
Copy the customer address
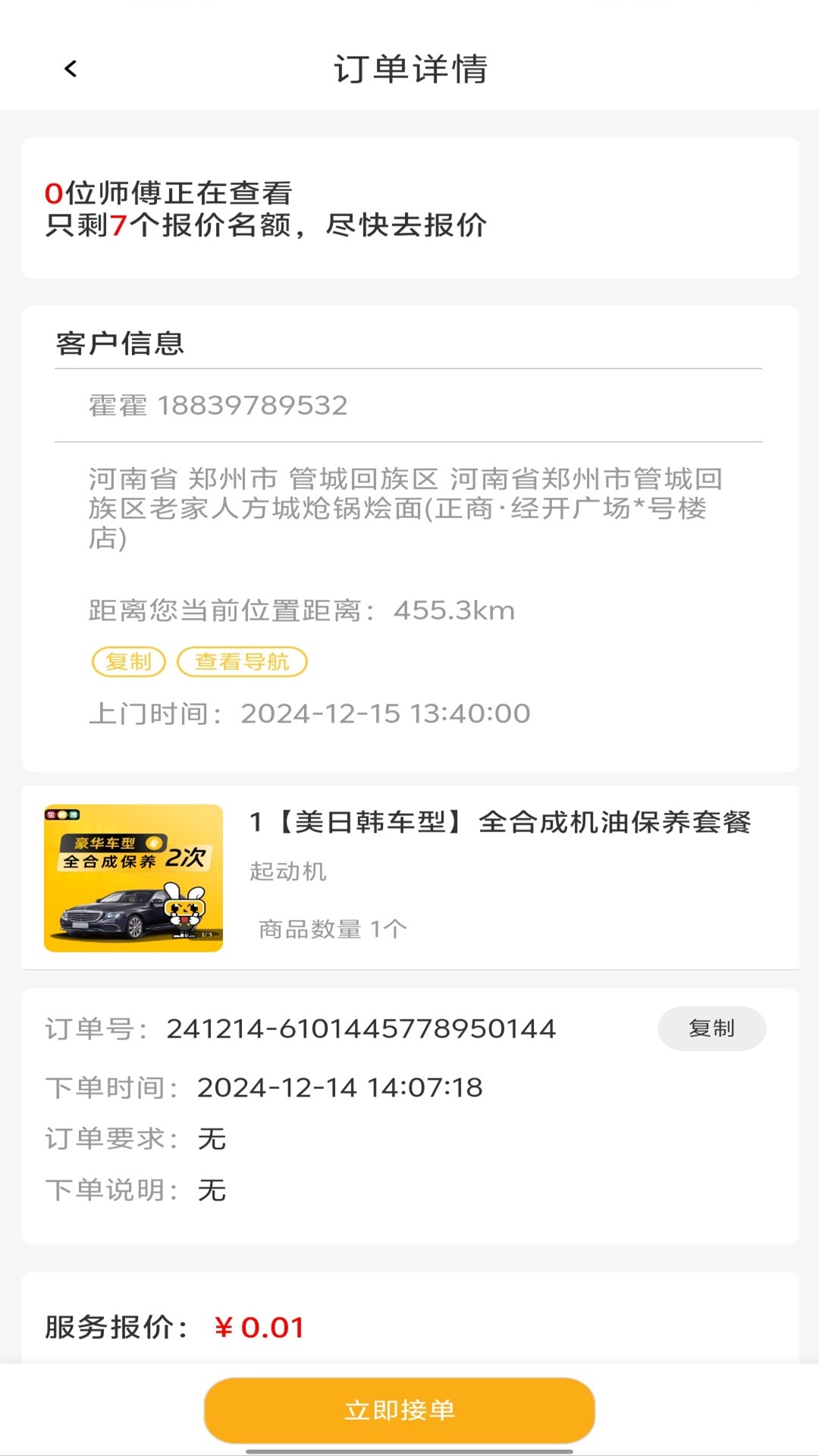coord(128,662)
